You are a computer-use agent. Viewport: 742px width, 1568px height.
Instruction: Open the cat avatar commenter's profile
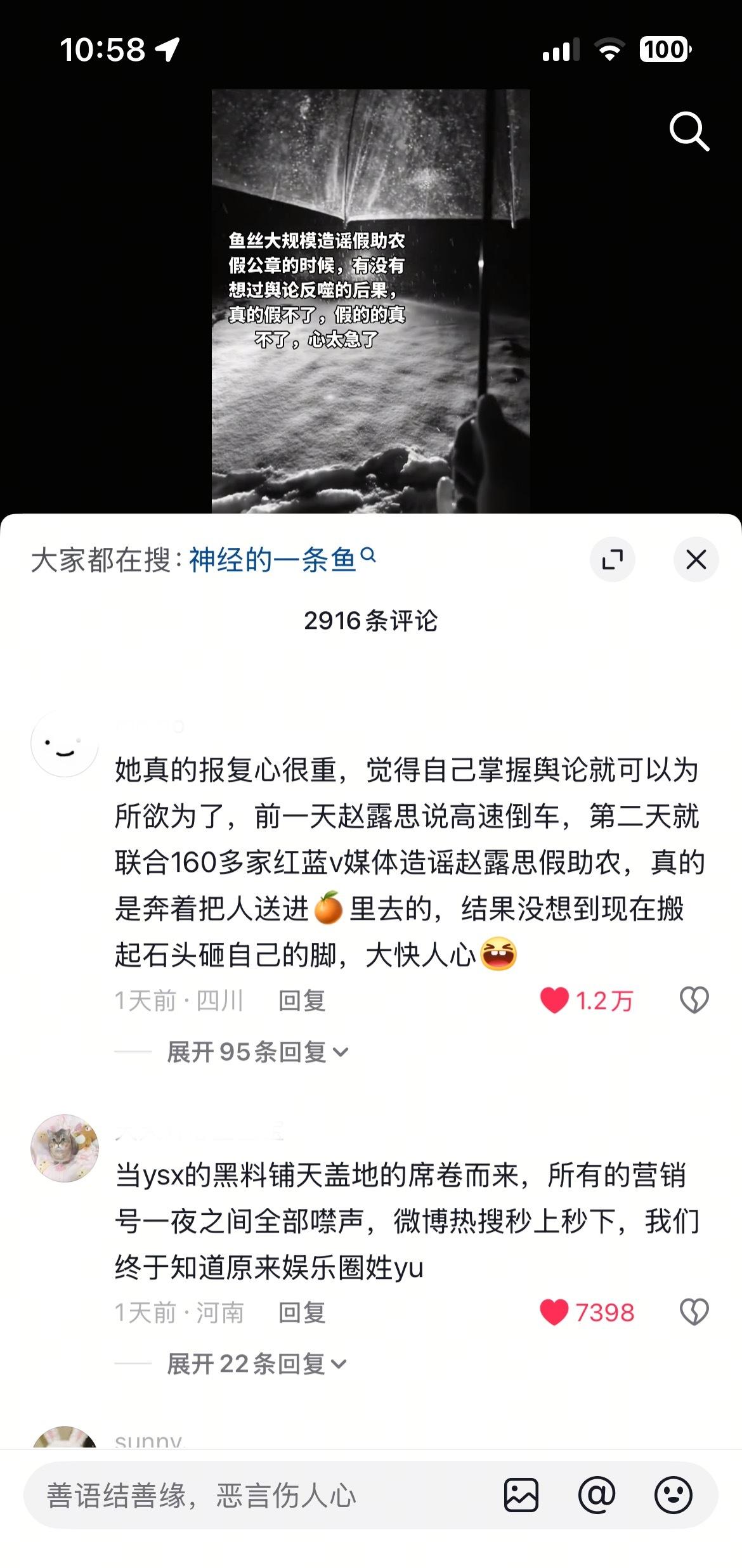(65, 1148)
